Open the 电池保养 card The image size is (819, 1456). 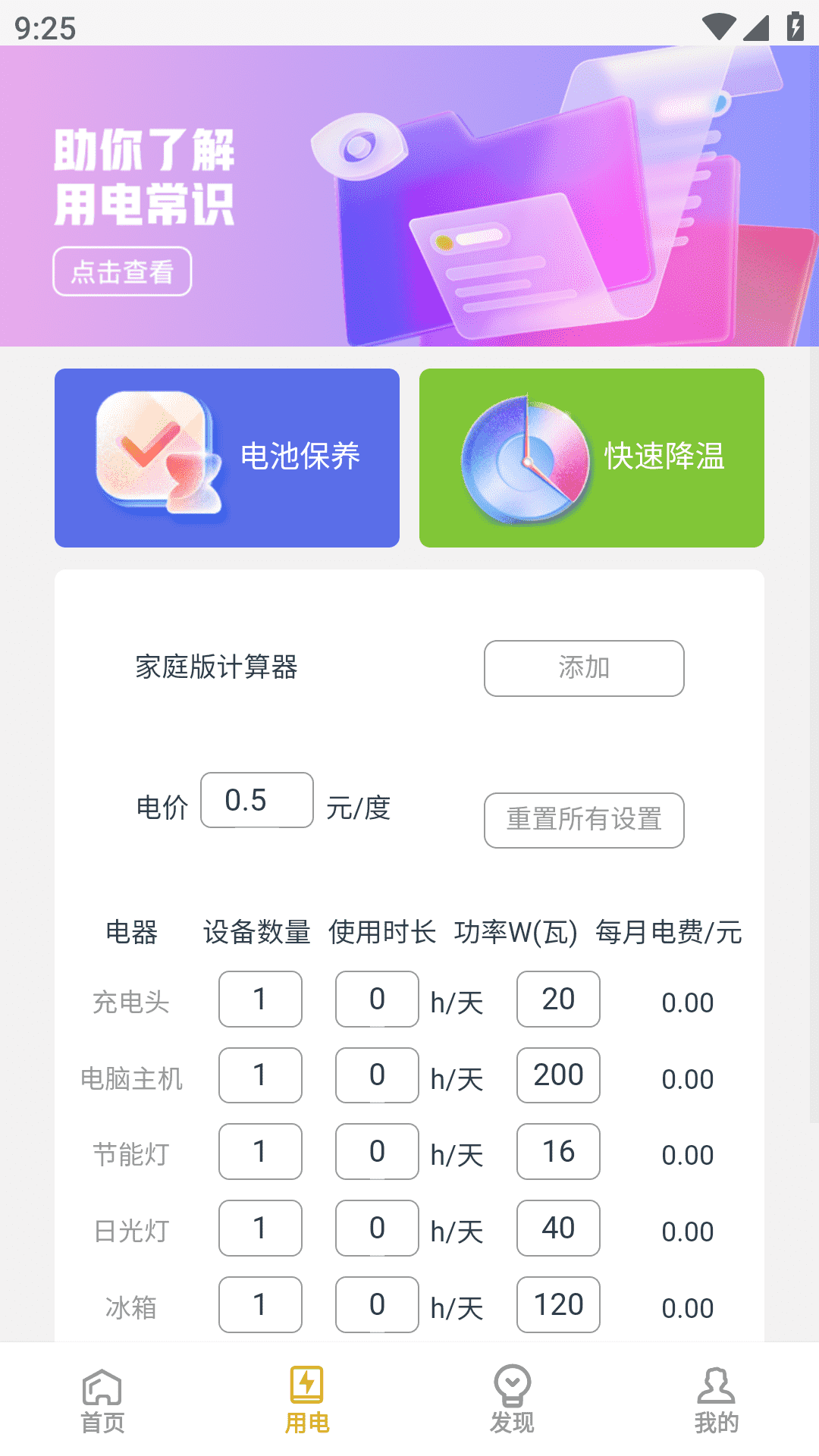pos(227,458)
